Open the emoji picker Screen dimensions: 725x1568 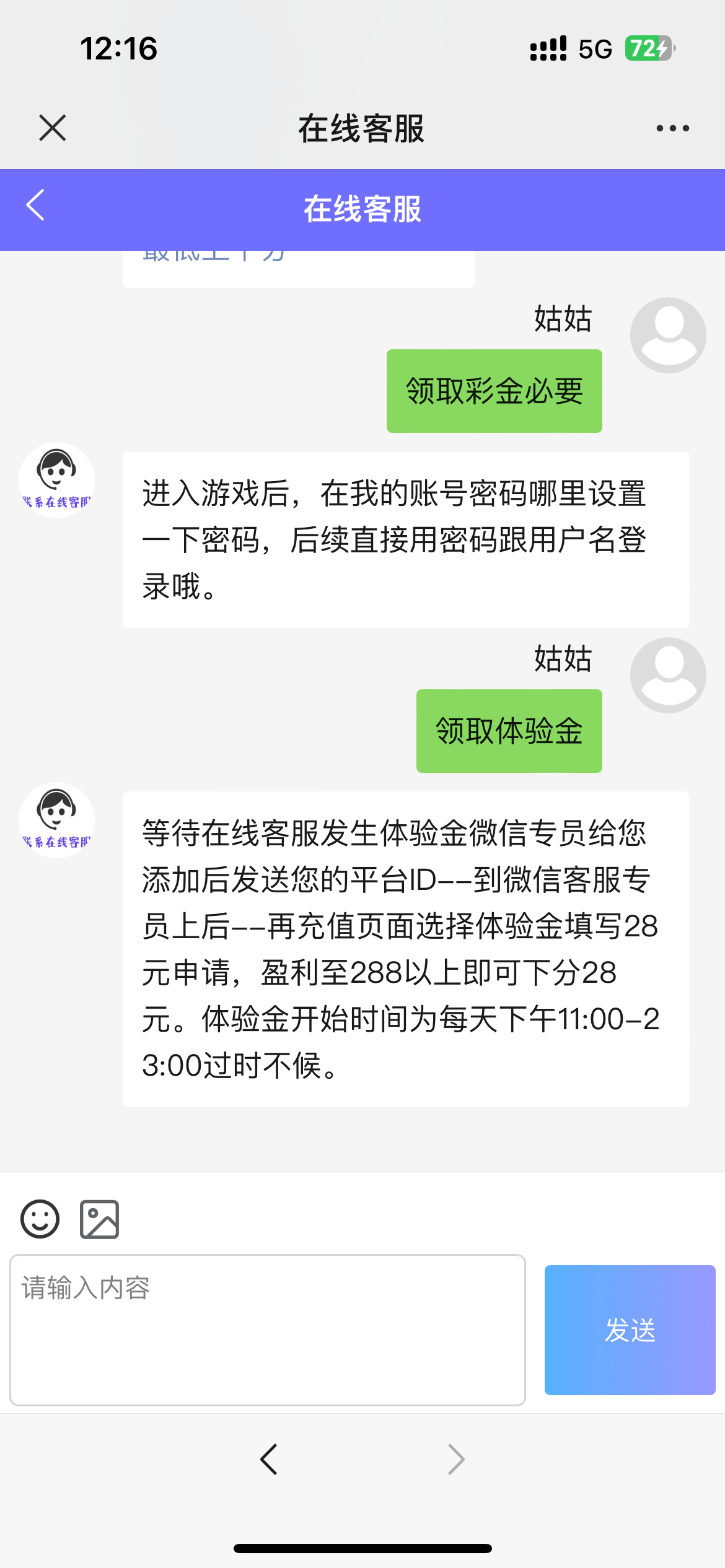[40, 1219]
